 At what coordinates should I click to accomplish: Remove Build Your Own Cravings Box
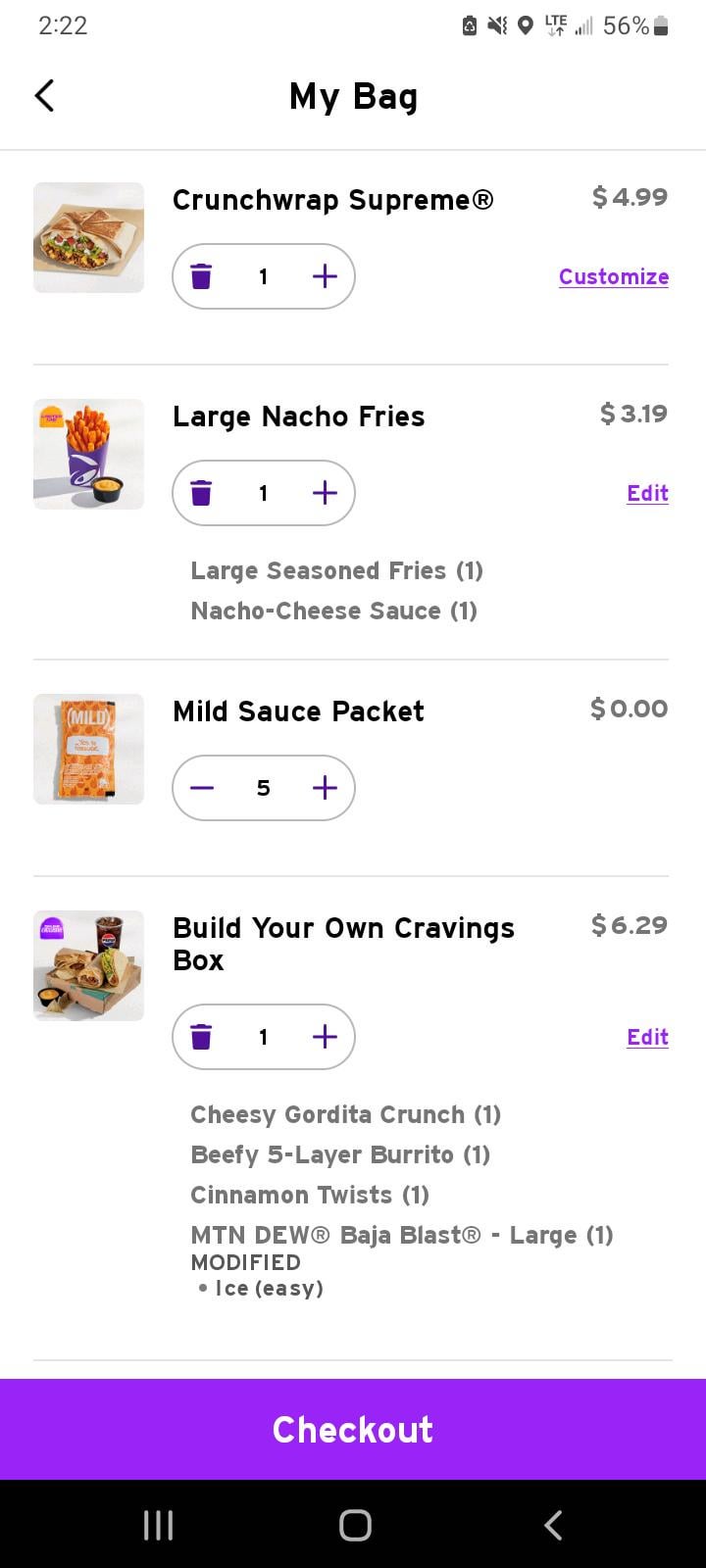point(201,1037)
